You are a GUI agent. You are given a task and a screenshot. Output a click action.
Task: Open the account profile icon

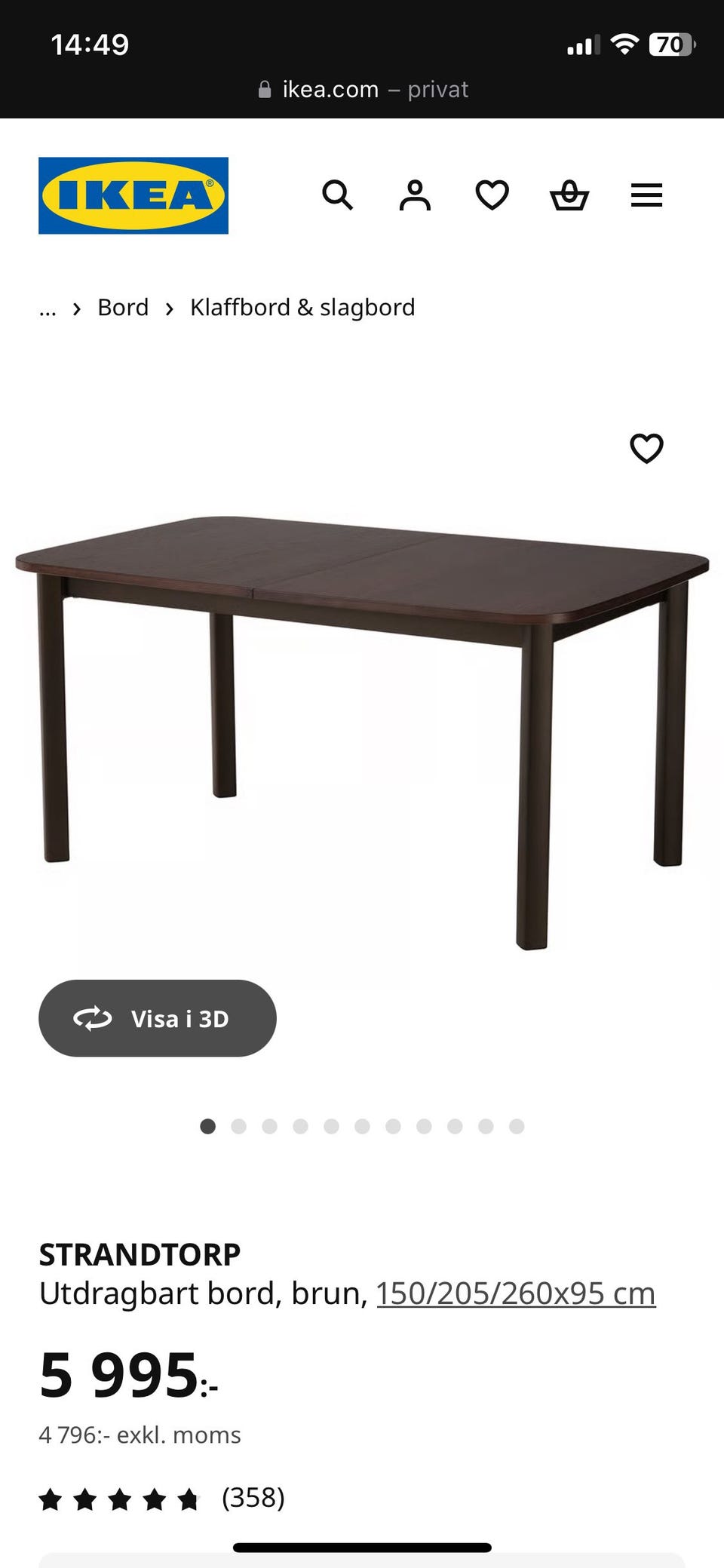[415, 195]
